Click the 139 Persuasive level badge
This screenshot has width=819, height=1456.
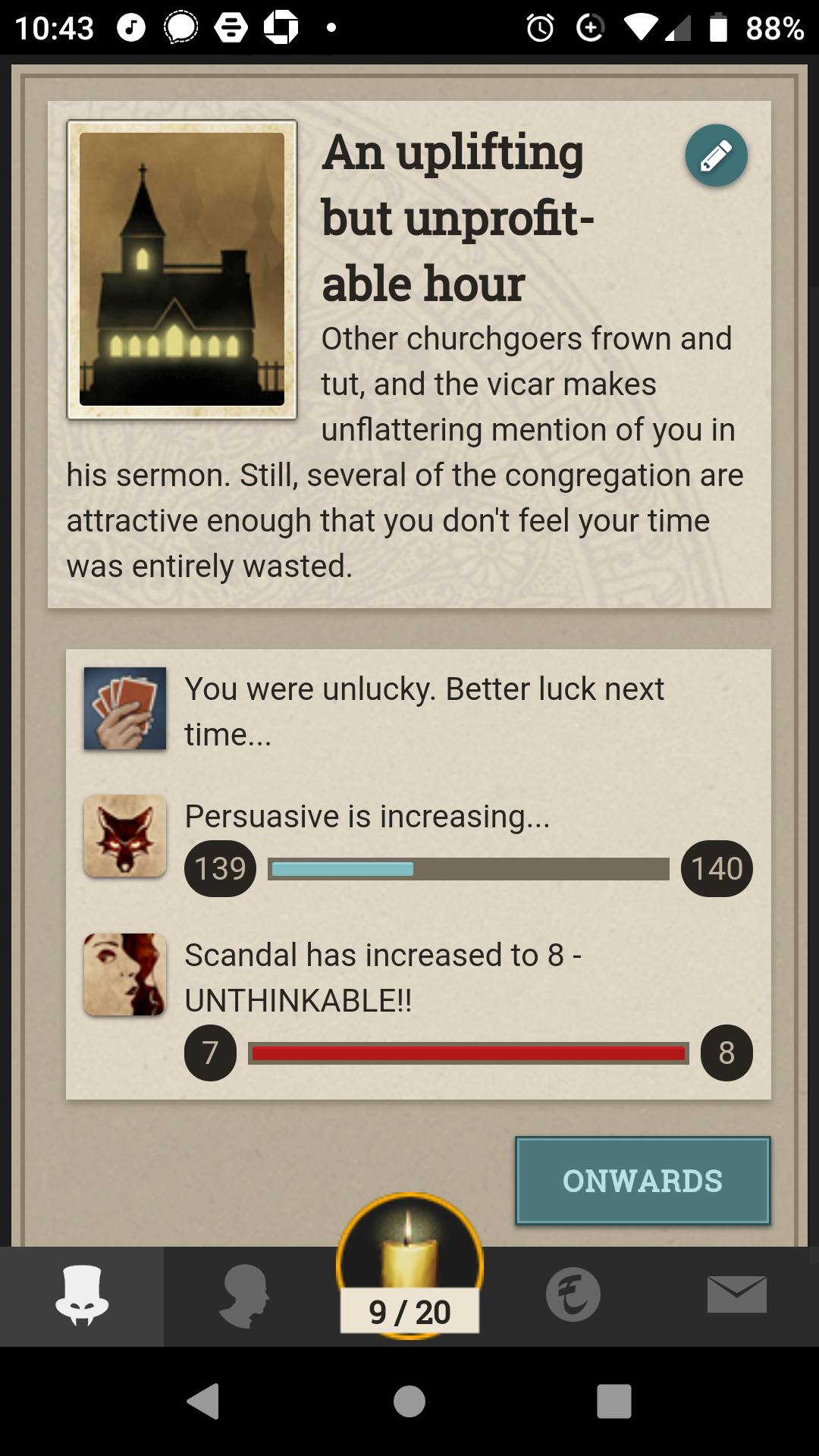pyautogui.click(x=220, y=868)
